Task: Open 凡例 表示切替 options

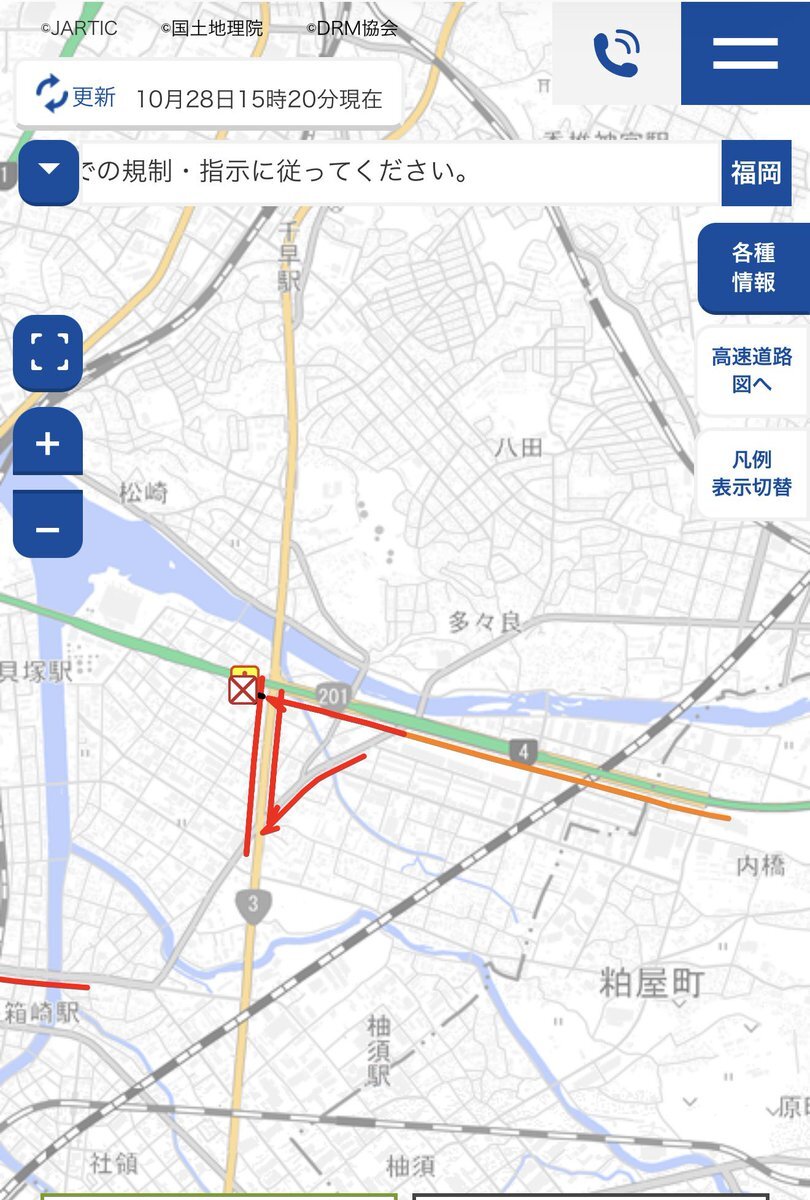Action: [752, 474]
